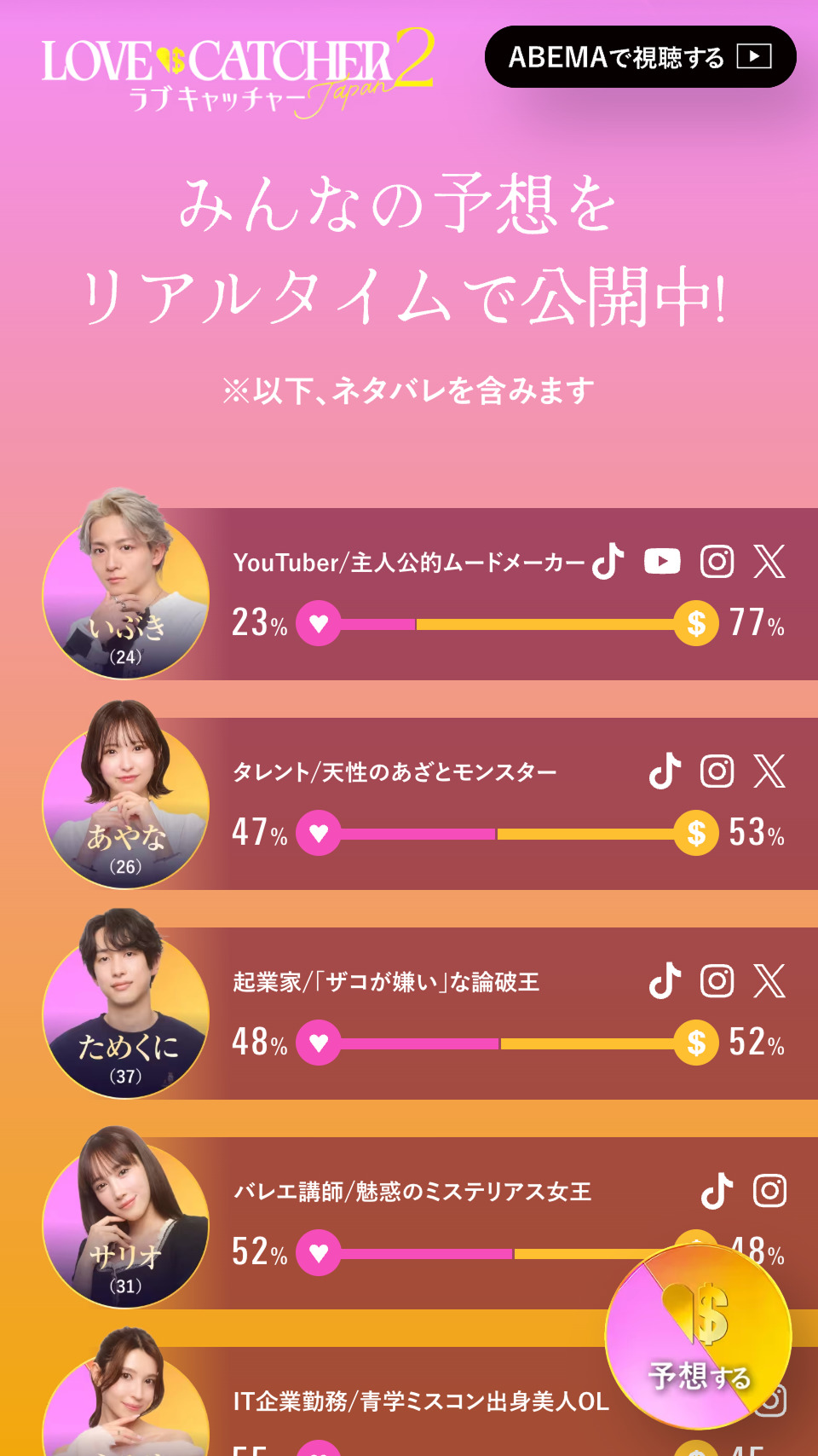
Task: Open サリオ's TikTok profile
Action: 717,1191
